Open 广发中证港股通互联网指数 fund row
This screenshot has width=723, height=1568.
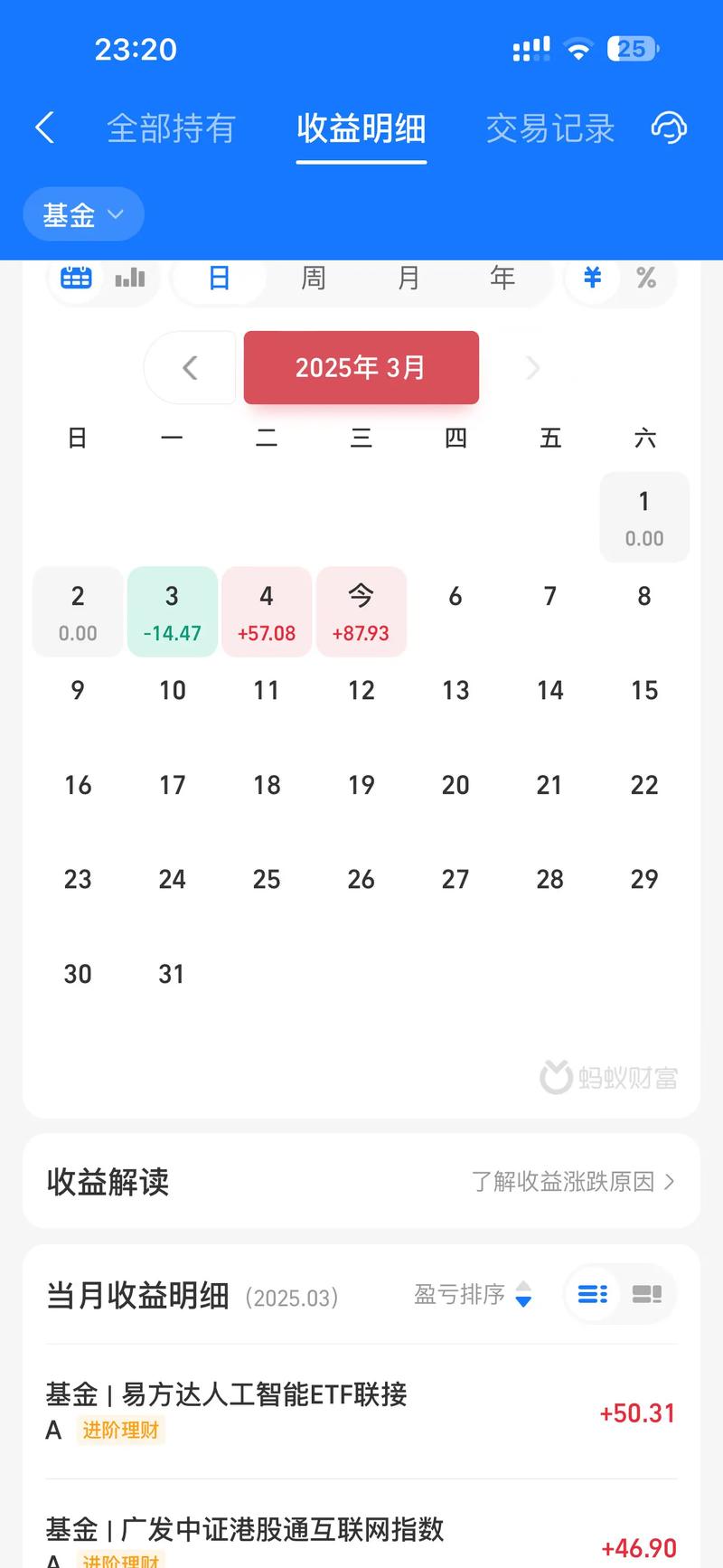click(x=361, y=1528)
